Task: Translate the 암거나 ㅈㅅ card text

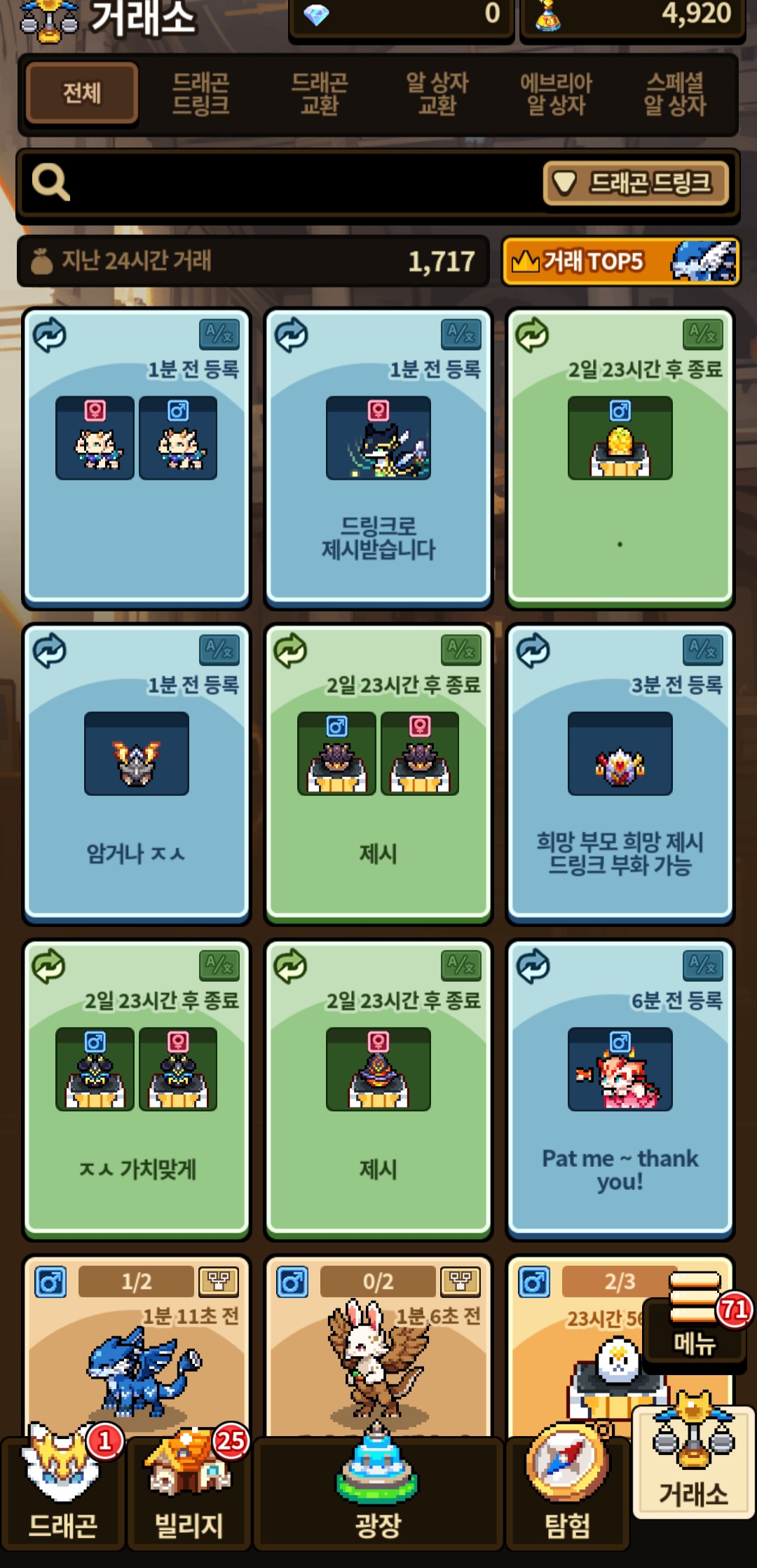Action: tap(219, 649)
